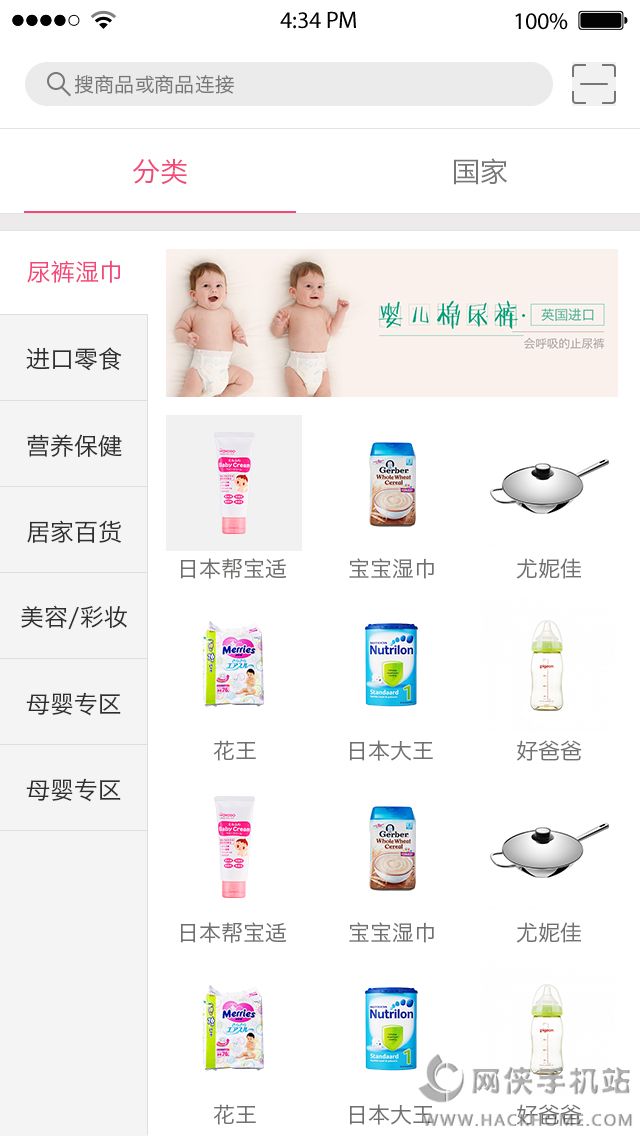Select the 尿裤湿巾 category

(74, 272)
